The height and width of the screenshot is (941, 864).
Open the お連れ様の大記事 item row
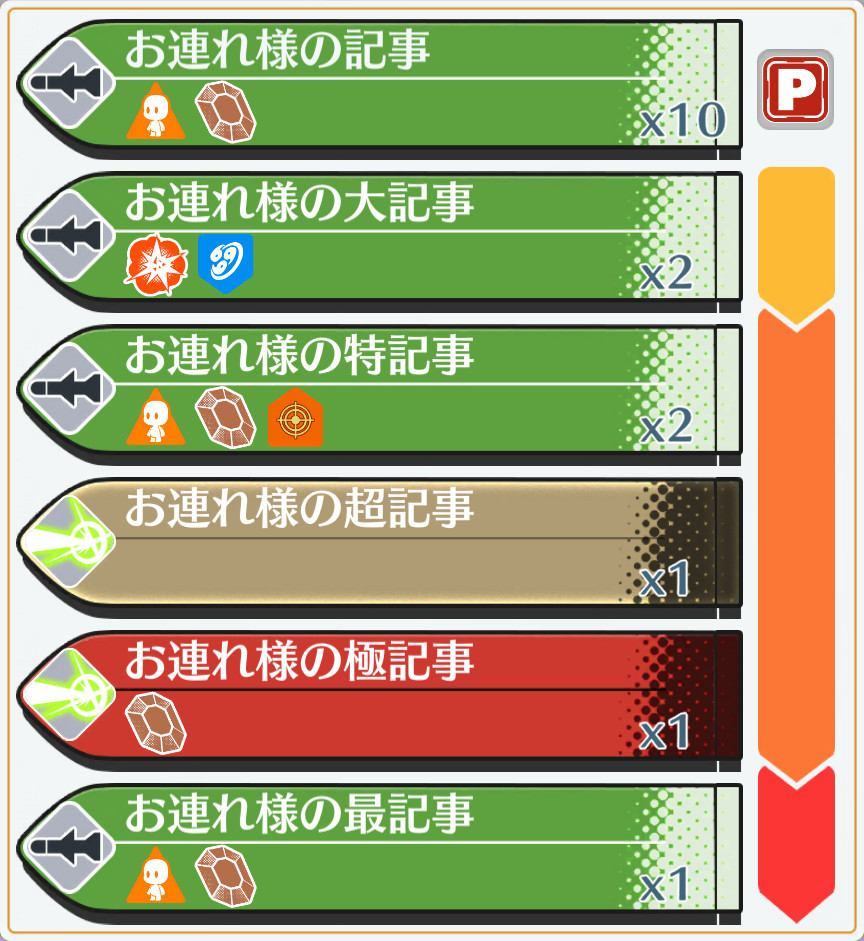coord(380,238)
